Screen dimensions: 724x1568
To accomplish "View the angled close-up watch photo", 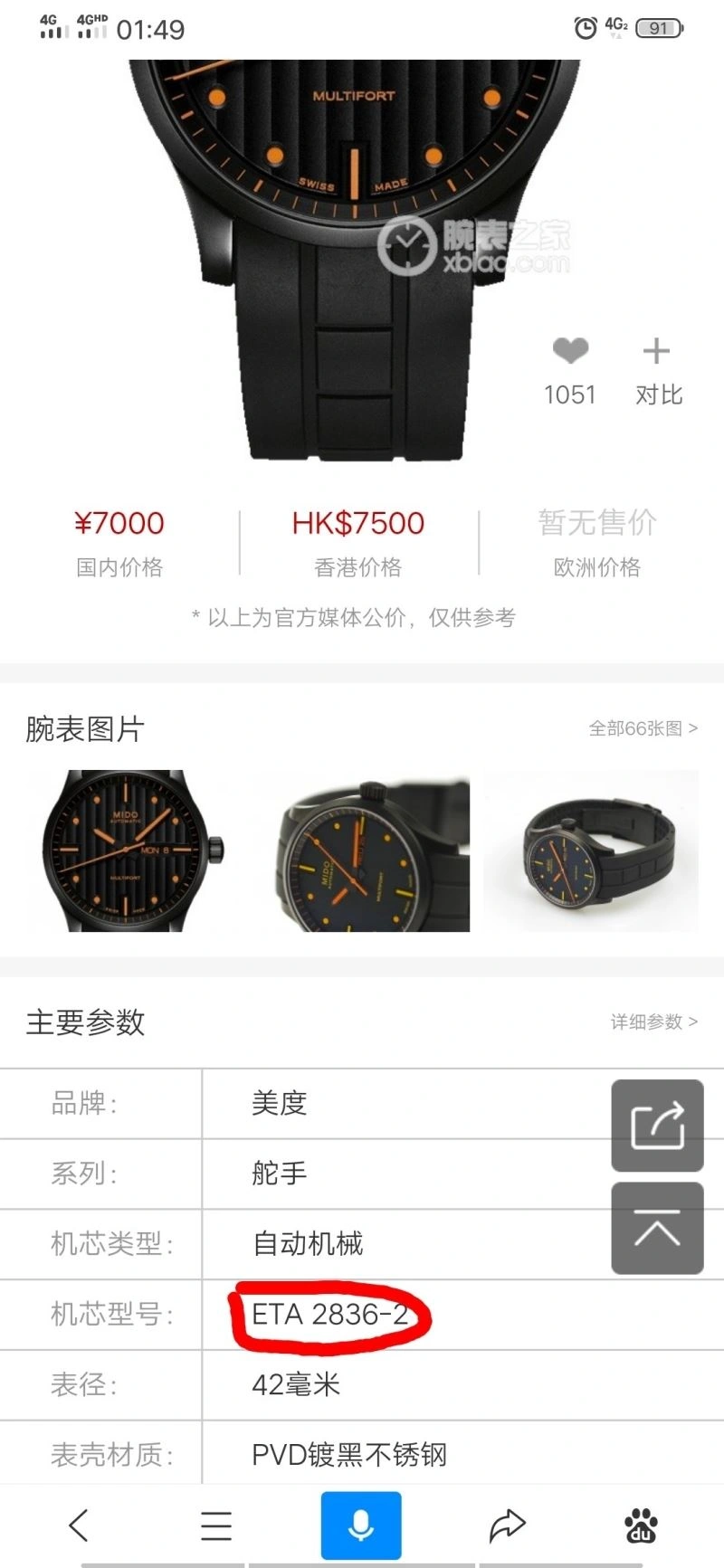I will tap(370, 851).
